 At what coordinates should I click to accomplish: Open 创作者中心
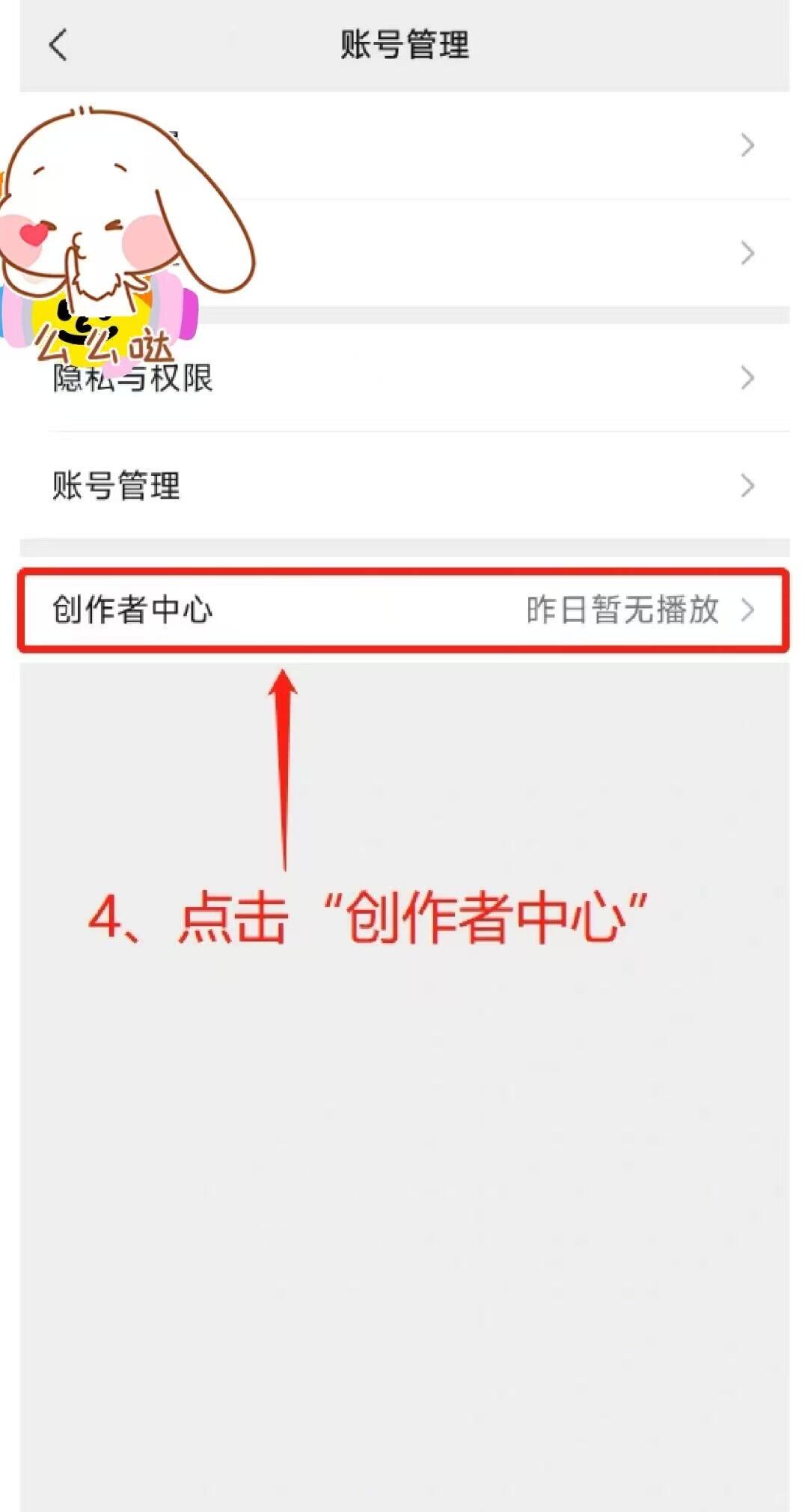point(404,610)
